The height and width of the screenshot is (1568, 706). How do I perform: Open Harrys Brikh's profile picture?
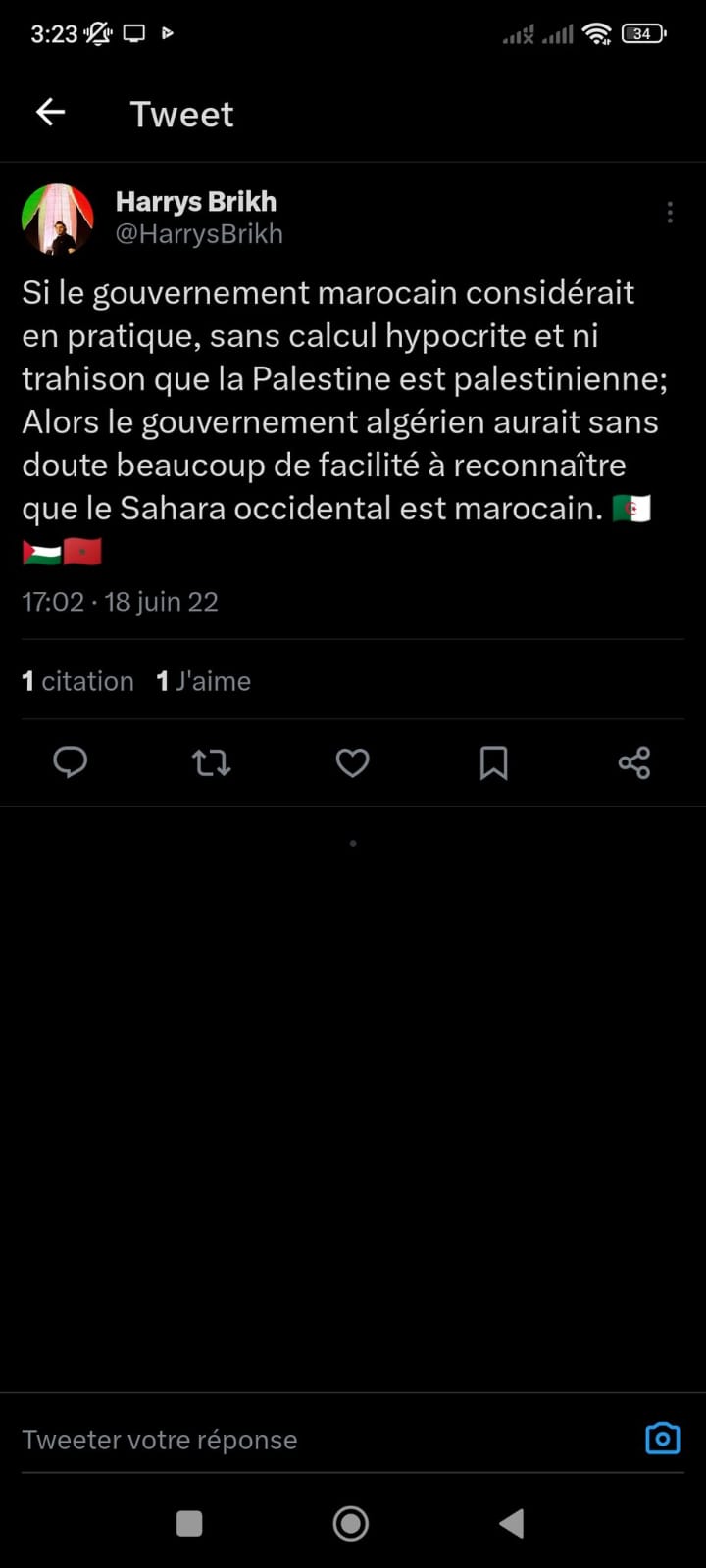point(58,219)
